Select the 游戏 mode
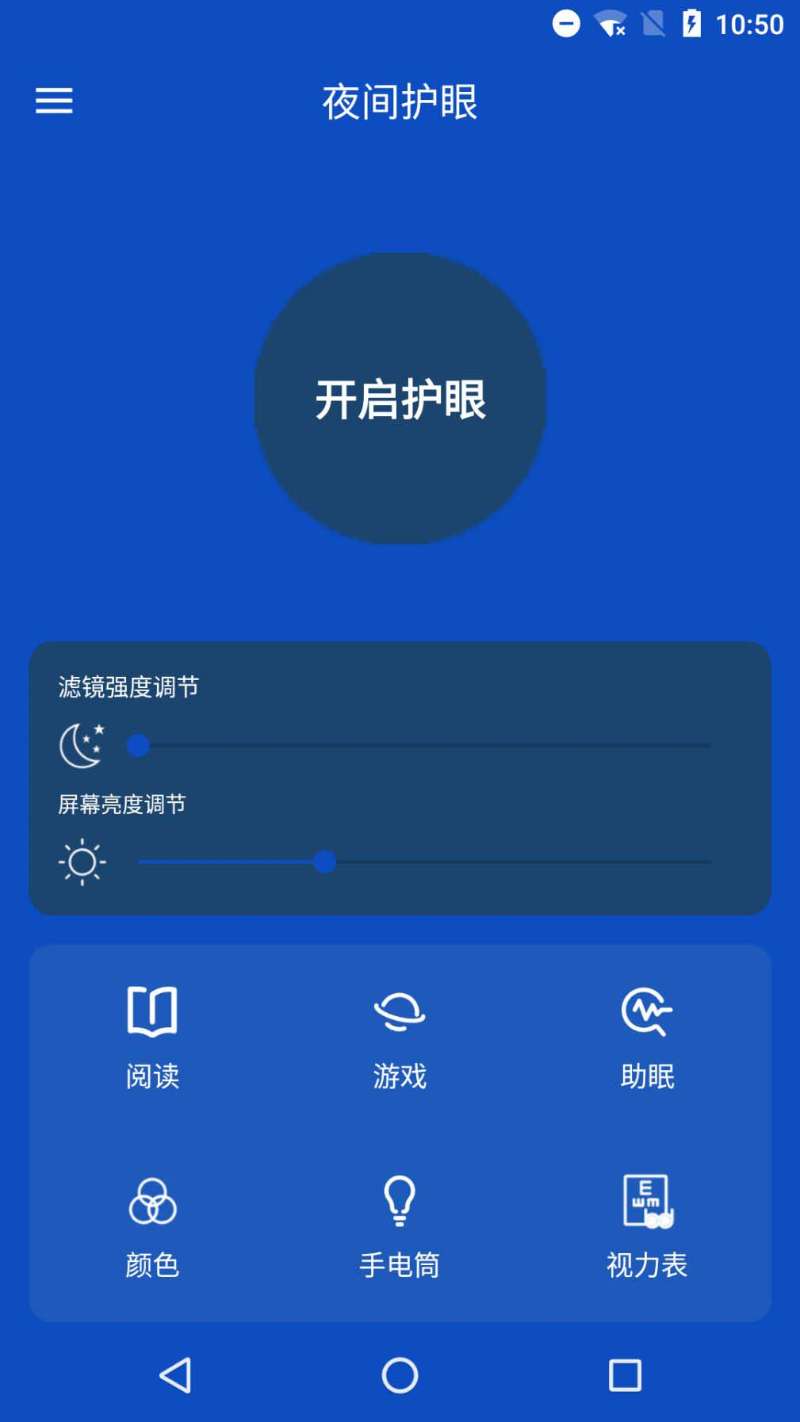 pyautogui.click(x=400, y=1036)
